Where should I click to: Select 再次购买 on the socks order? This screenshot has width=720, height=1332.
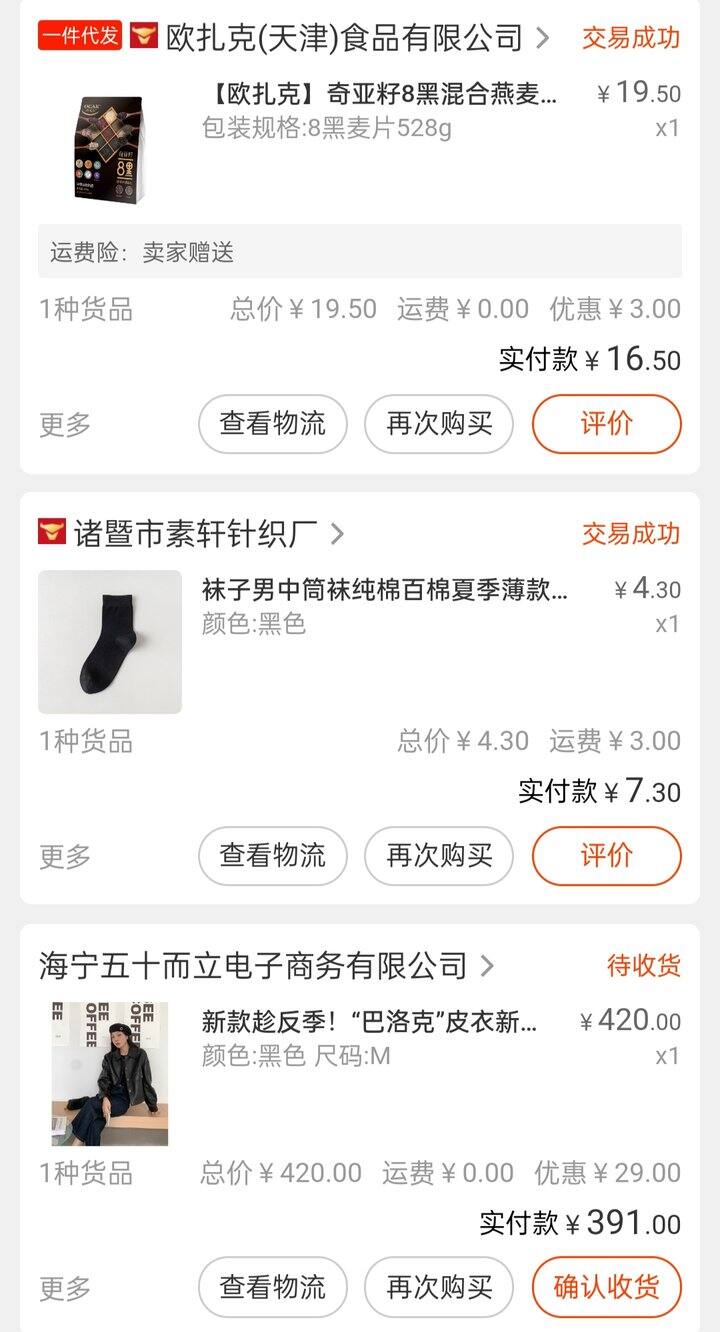point(439,856)
